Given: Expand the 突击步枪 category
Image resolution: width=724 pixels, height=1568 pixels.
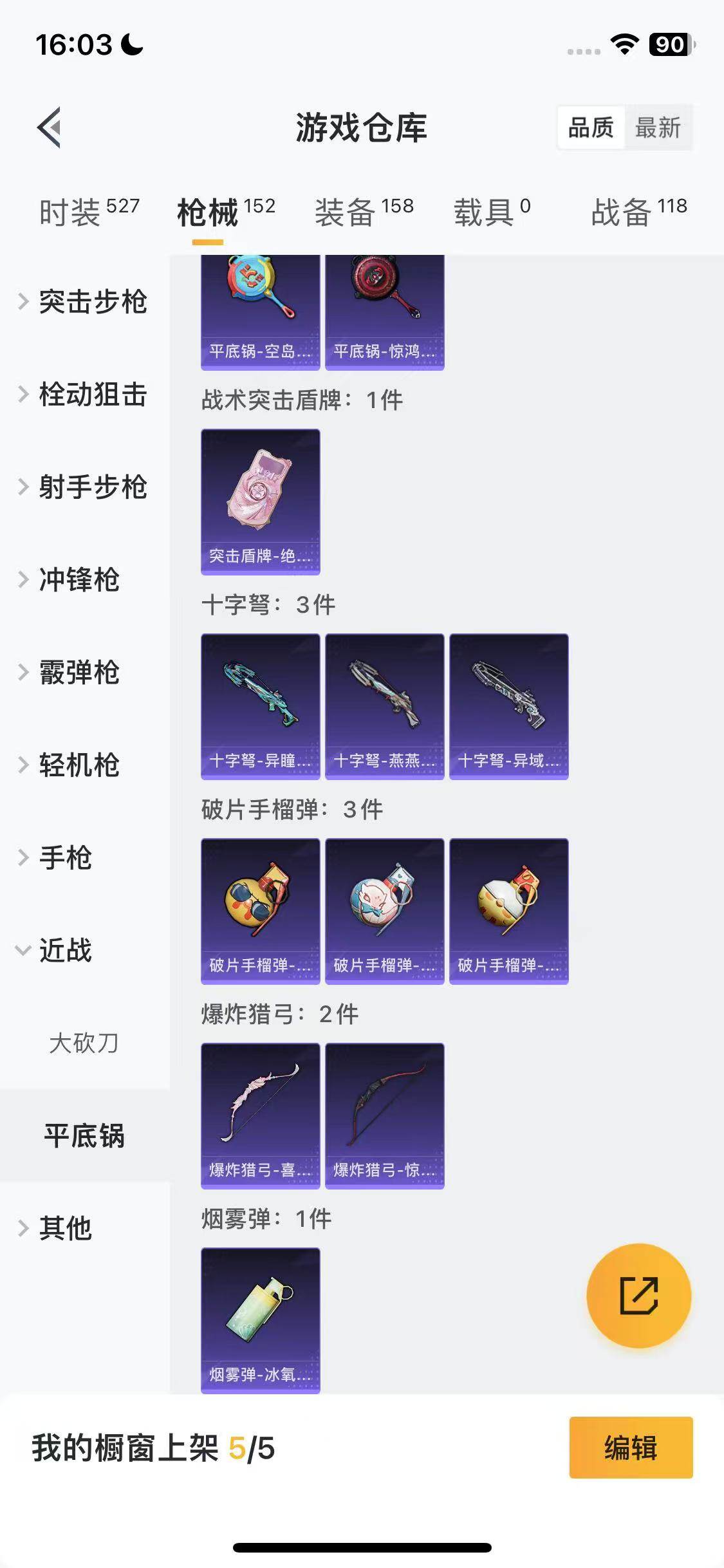Looking at the screenshot, I should click(84, 301).
